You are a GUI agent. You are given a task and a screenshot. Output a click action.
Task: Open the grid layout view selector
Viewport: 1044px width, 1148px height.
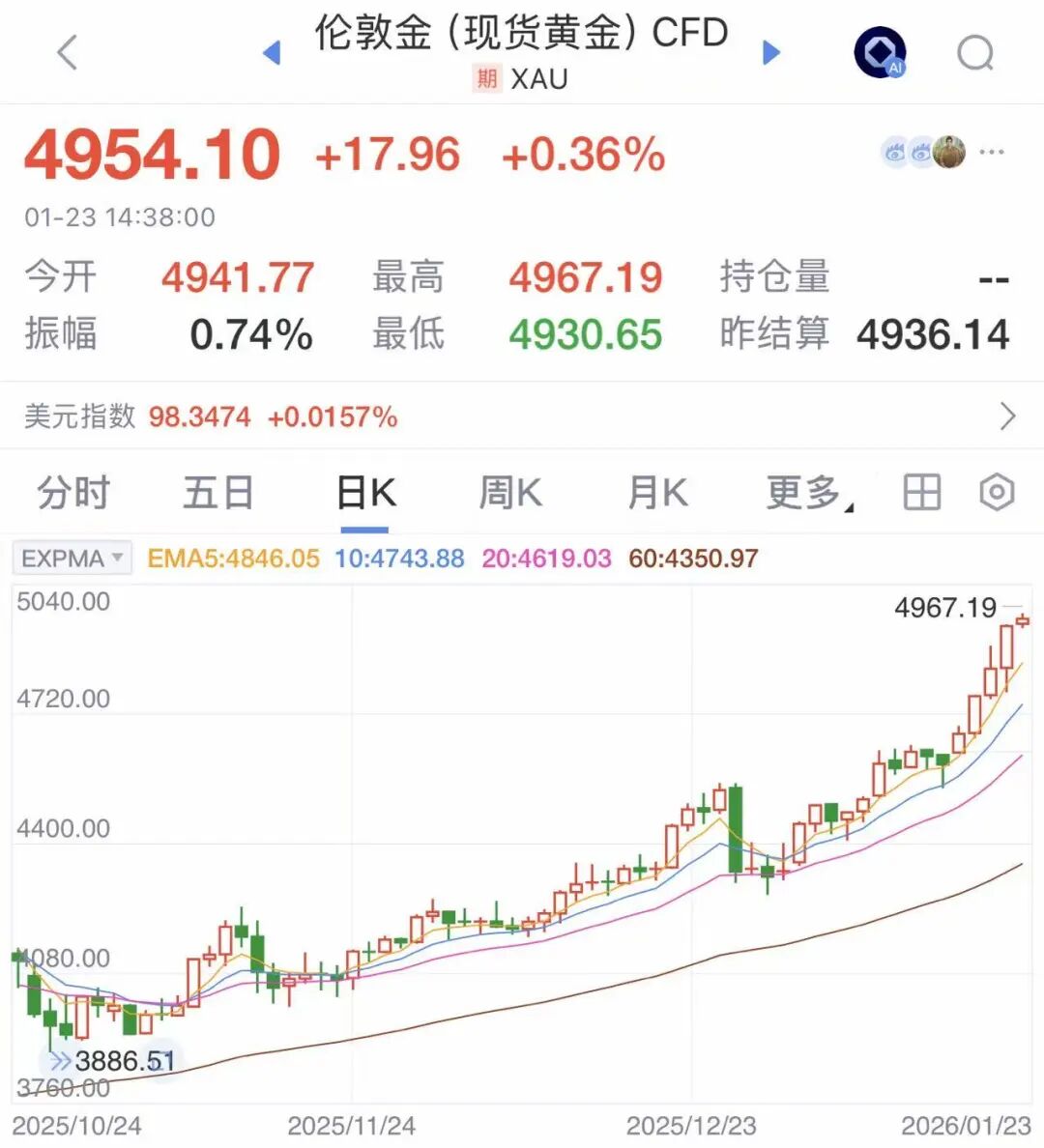click(920, 493)
